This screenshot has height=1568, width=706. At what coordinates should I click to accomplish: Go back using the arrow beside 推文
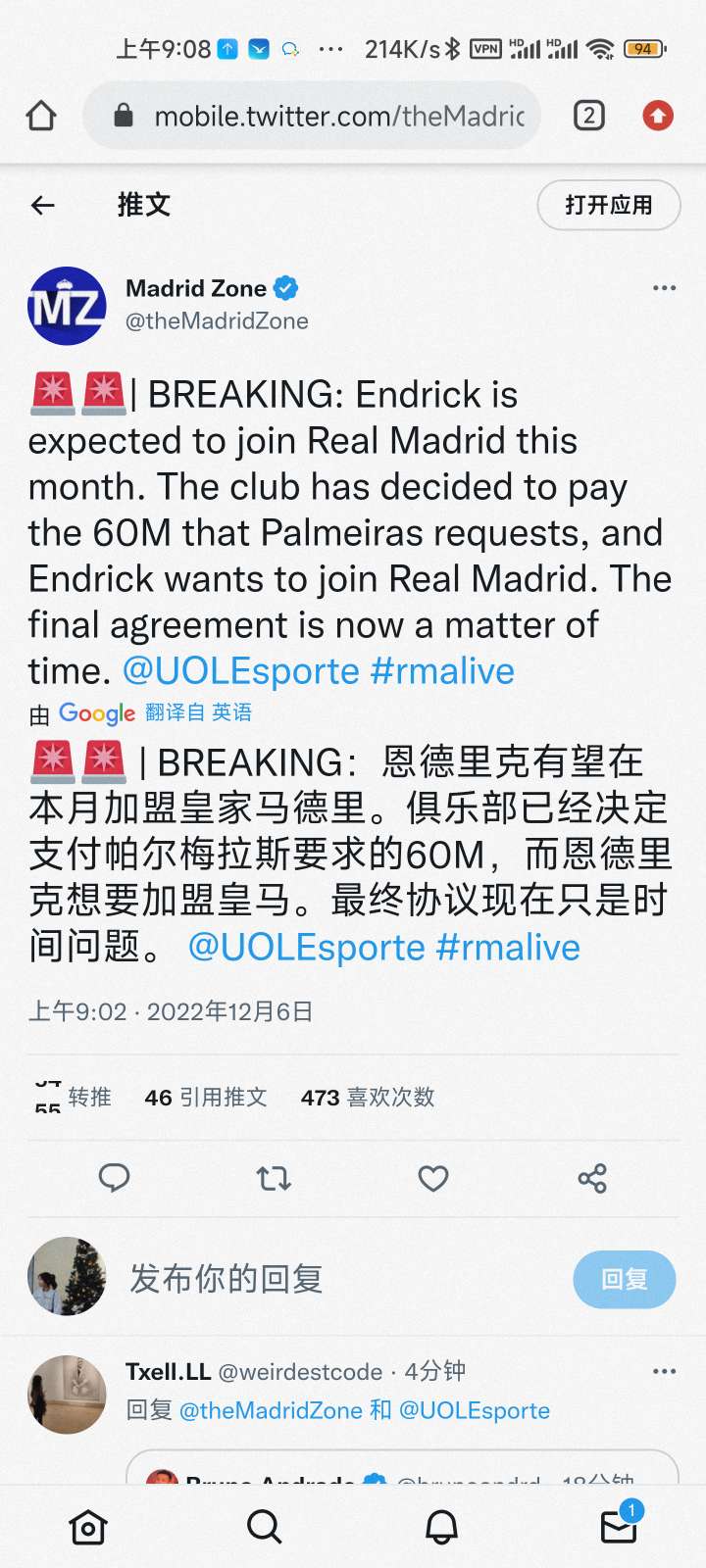(x=42, y=205)
